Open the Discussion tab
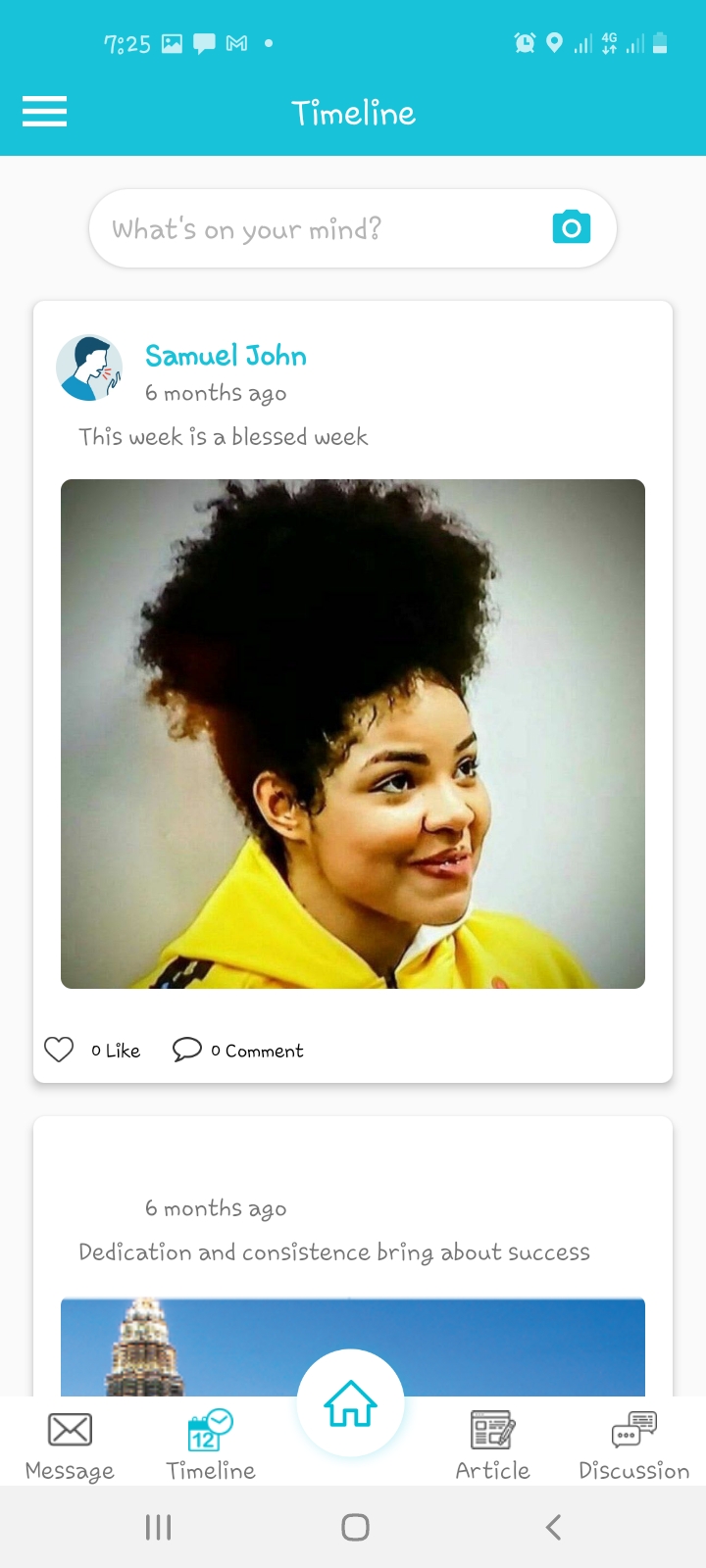Viewport: 706px width, 1568px height. click(633, 1445)
